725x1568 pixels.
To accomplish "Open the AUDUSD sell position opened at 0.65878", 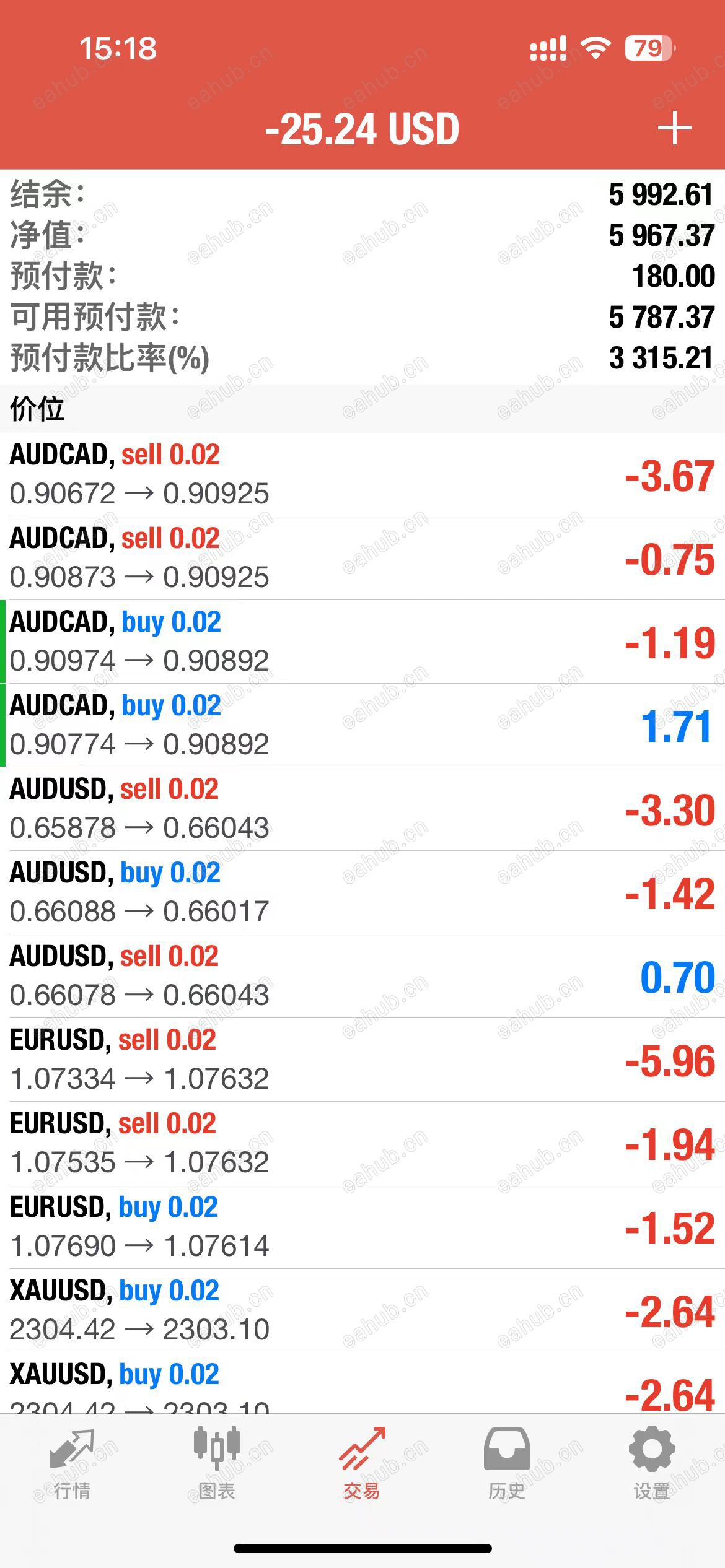I will click(362, 809).
